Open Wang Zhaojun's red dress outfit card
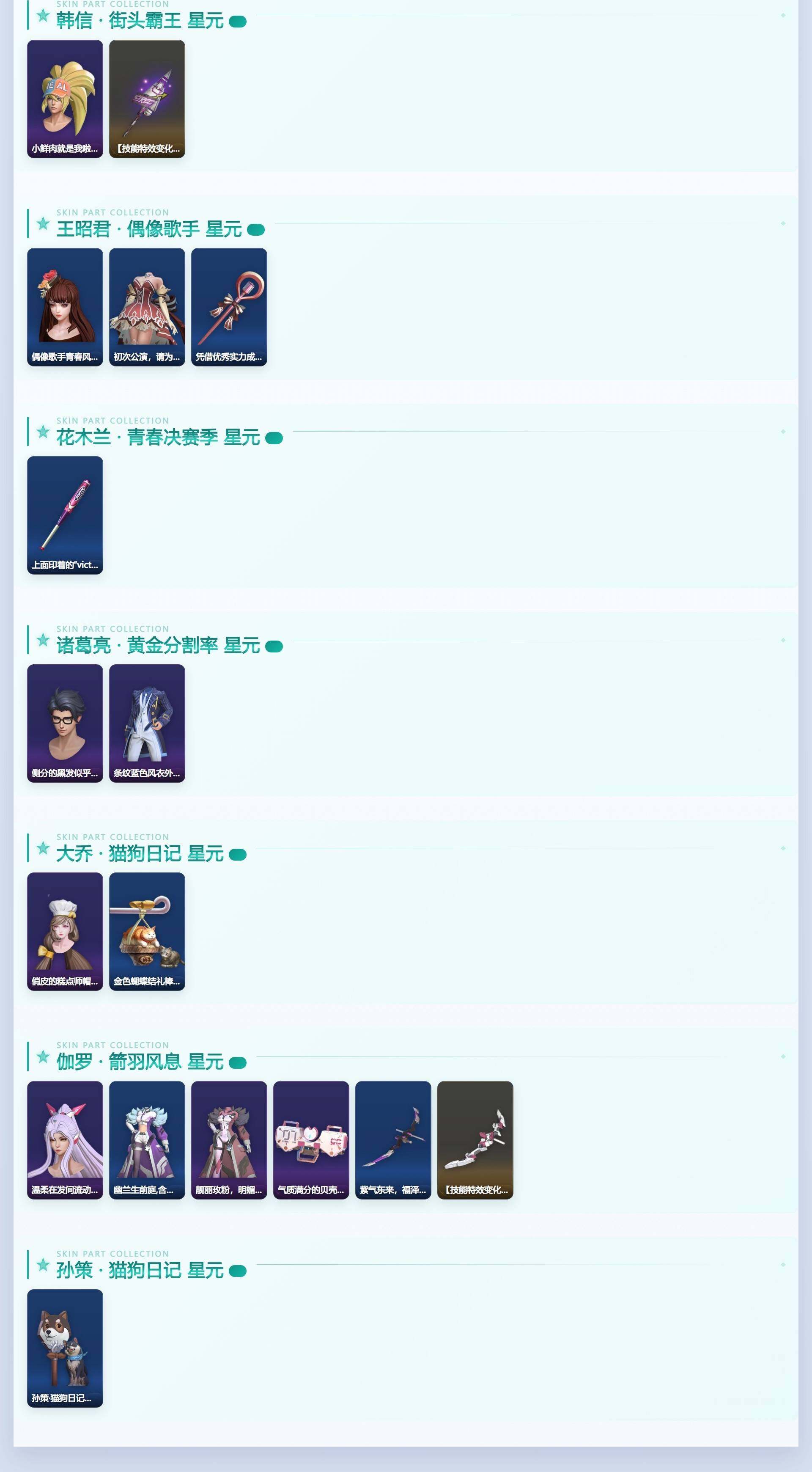Image resolution: width=812 pixels, height=1472 pixels. pos(147,307)
